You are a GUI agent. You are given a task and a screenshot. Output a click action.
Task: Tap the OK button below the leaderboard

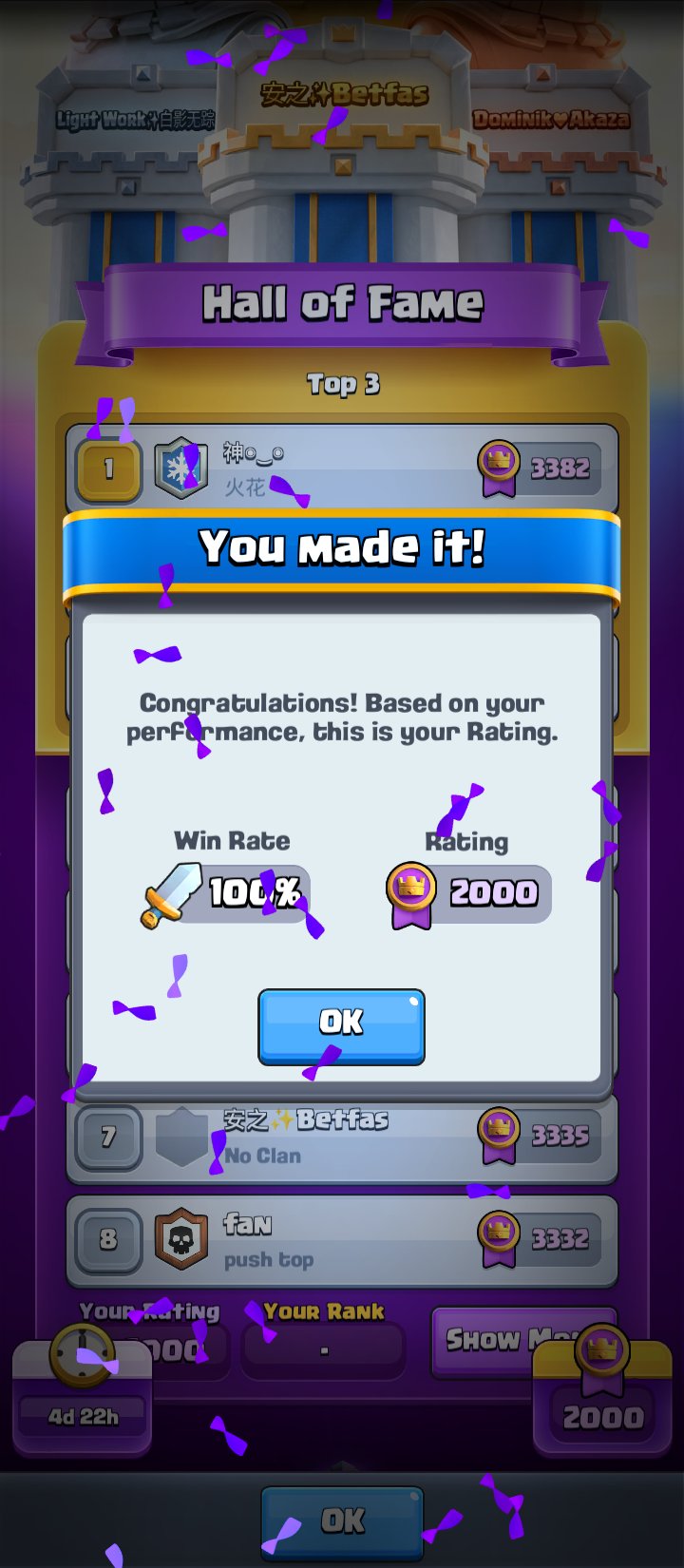click(x=342, y=1521)
